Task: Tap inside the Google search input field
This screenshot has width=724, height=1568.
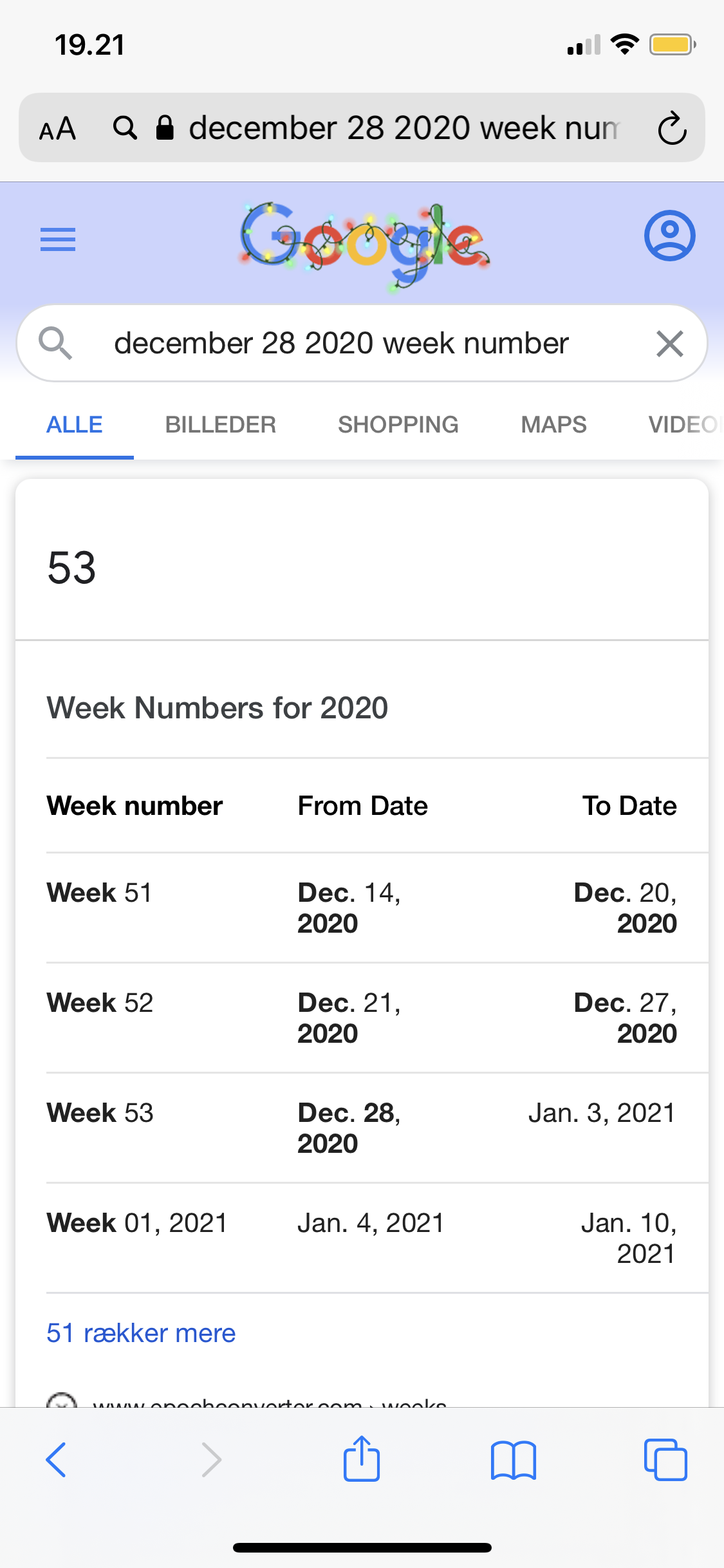Action: click(x=341, y=343)
